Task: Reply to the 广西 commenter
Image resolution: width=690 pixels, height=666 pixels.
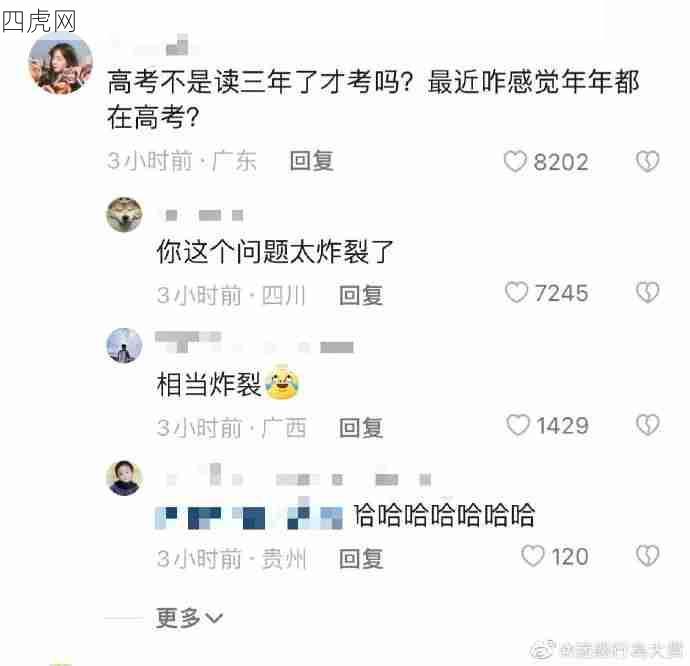Action: (361, 427)
